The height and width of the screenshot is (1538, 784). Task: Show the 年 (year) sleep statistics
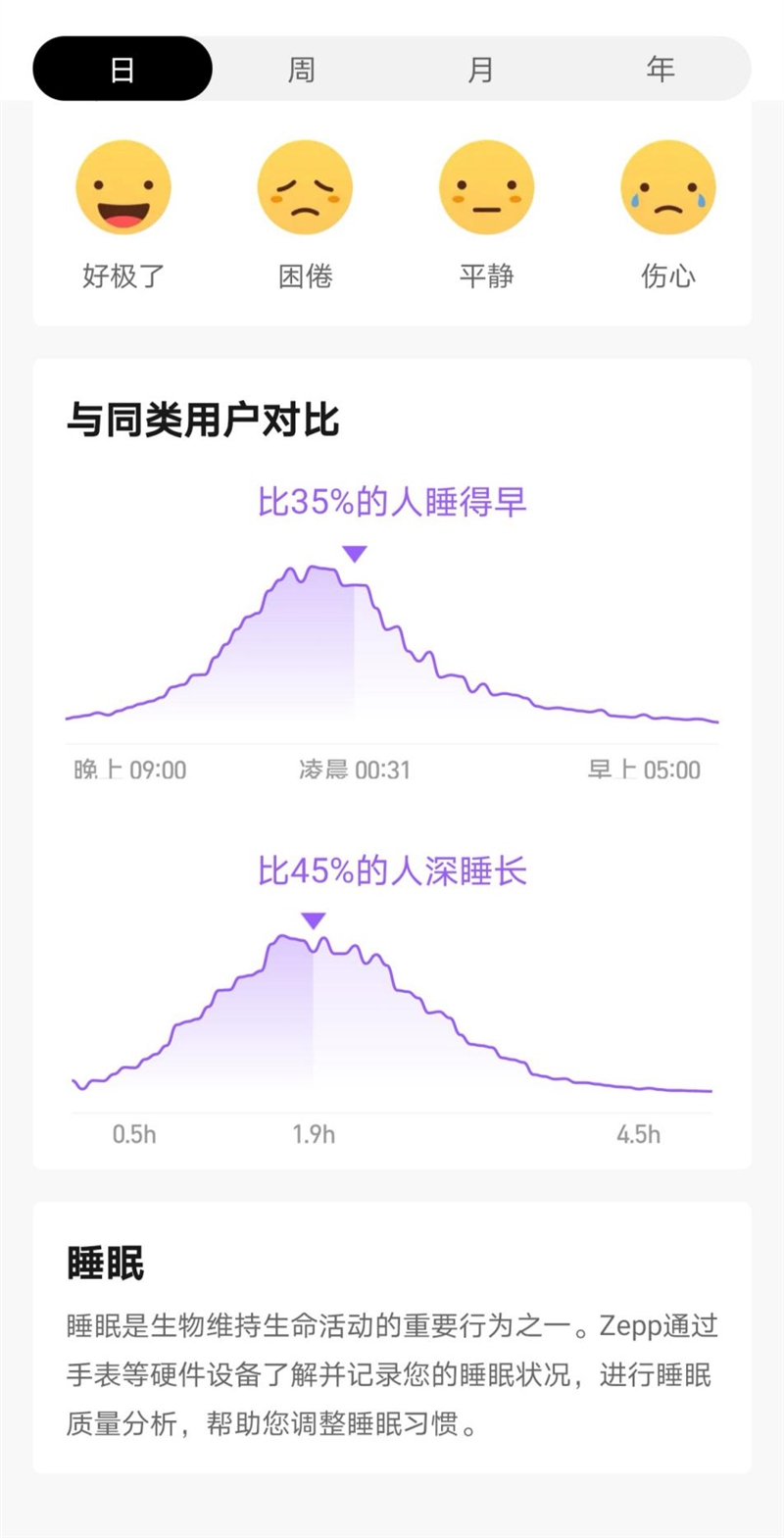tap(661, 70)
